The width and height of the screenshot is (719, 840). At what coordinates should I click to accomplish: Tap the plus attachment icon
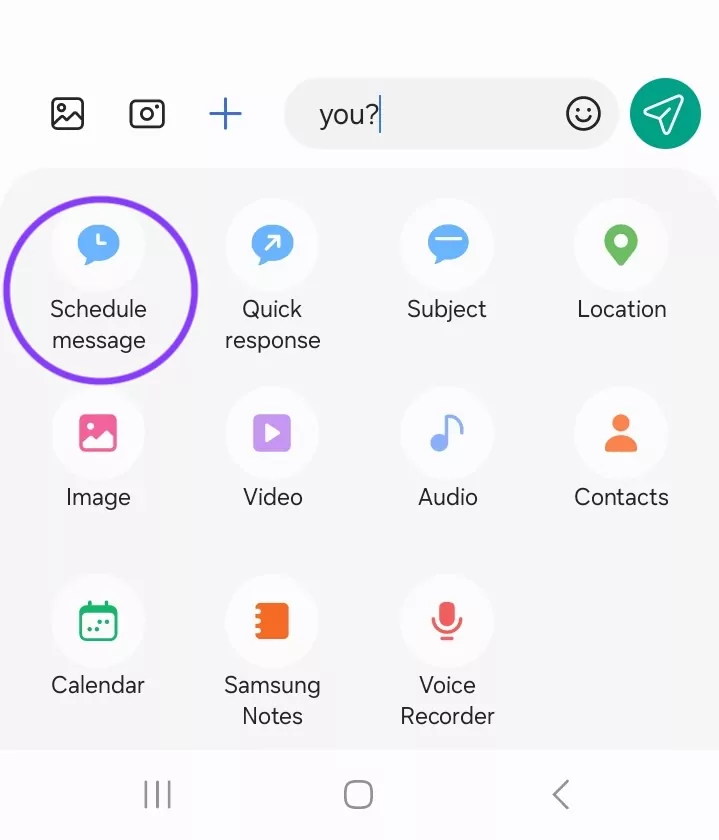tap(226, 114)
